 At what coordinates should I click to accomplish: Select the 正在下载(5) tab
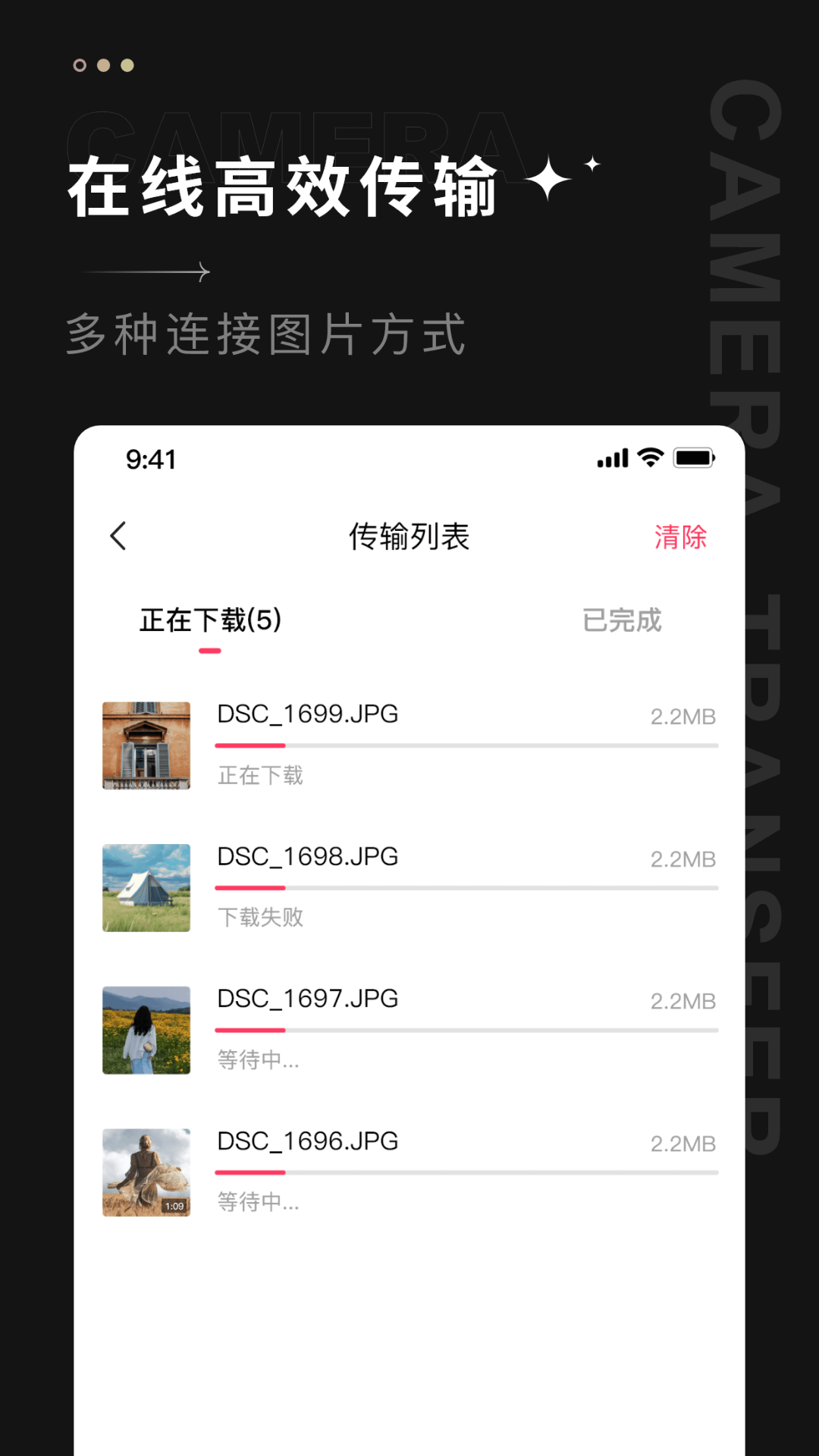[x=211, y=621]
